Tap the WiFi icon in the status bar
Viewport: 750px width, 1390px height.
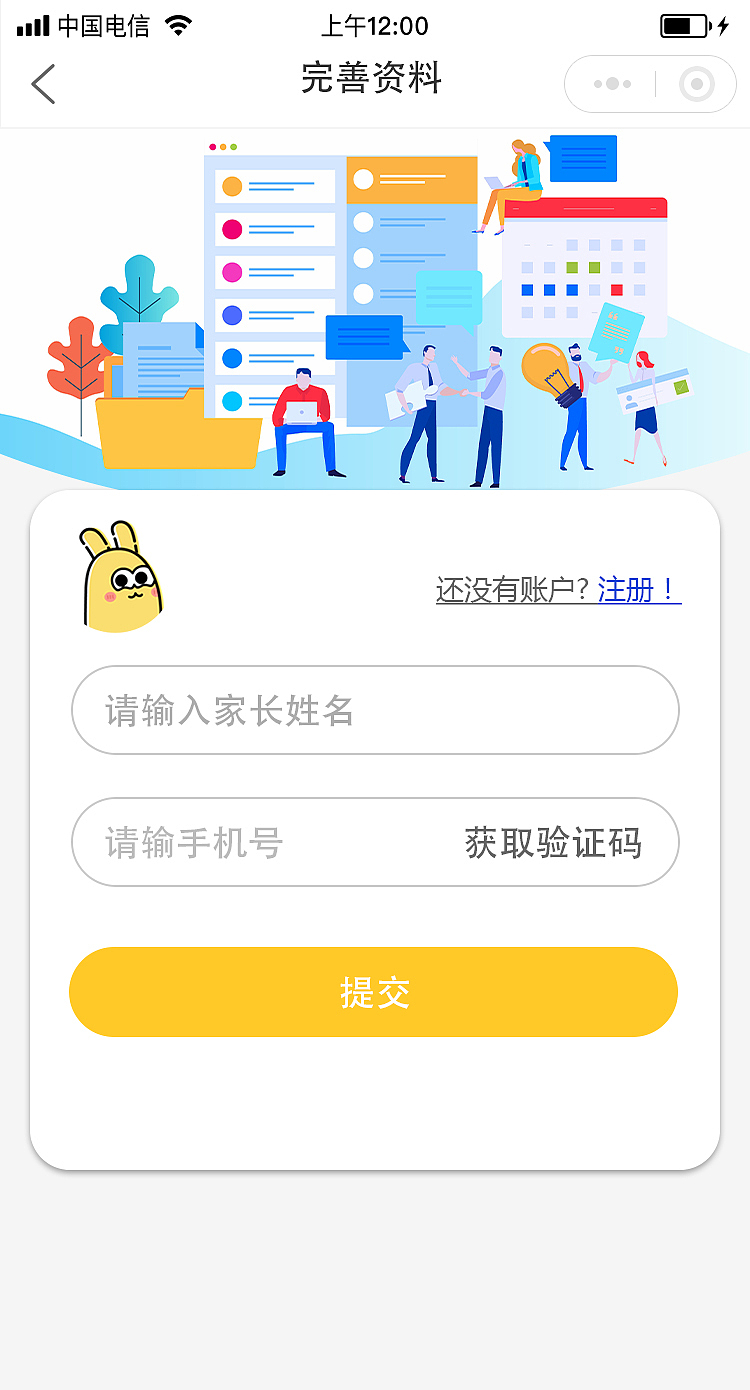(x=178, y=26)
